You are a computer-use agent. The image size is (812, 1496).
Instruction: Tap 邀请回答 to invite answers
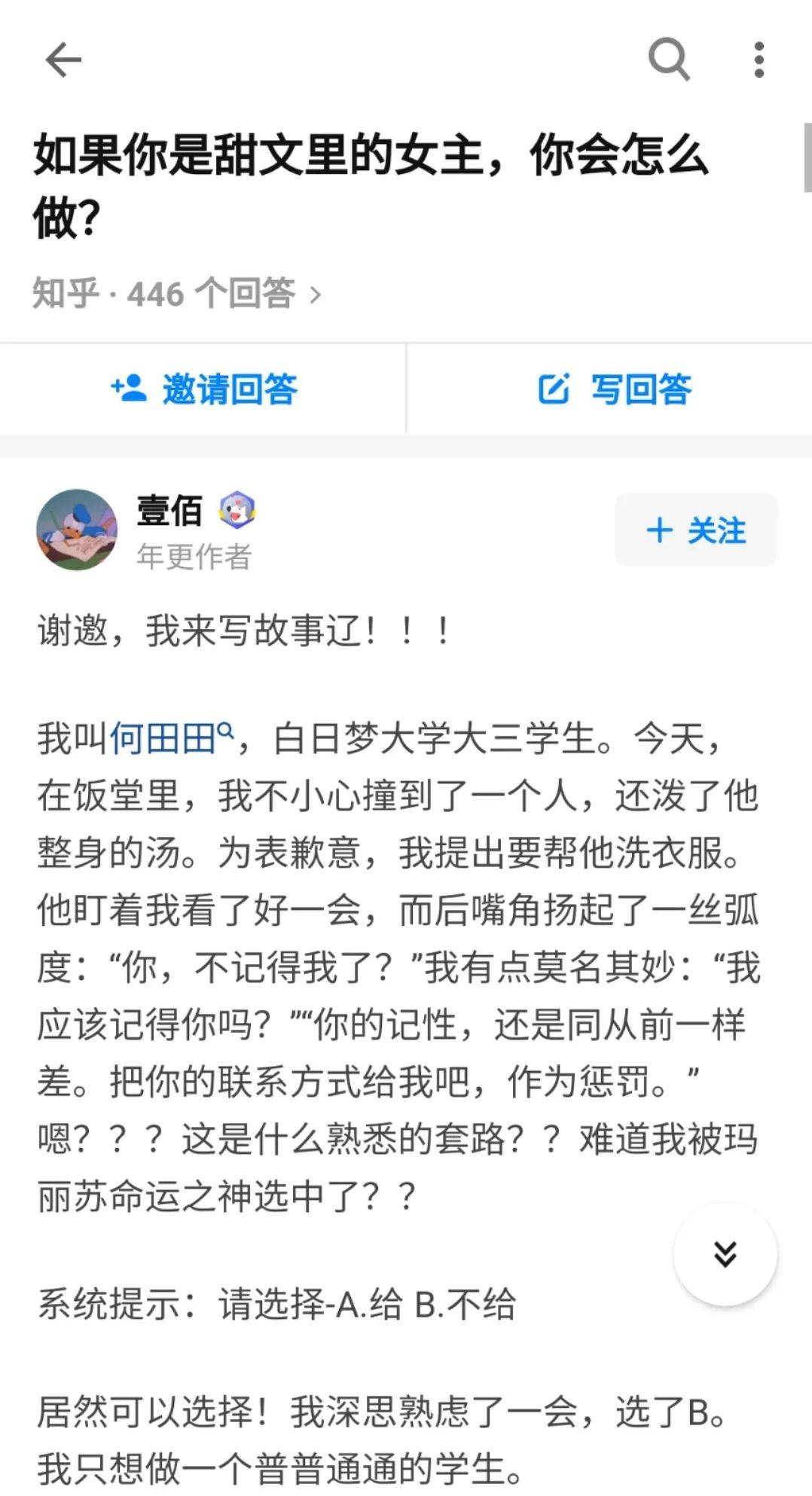[x=203, y=389]
